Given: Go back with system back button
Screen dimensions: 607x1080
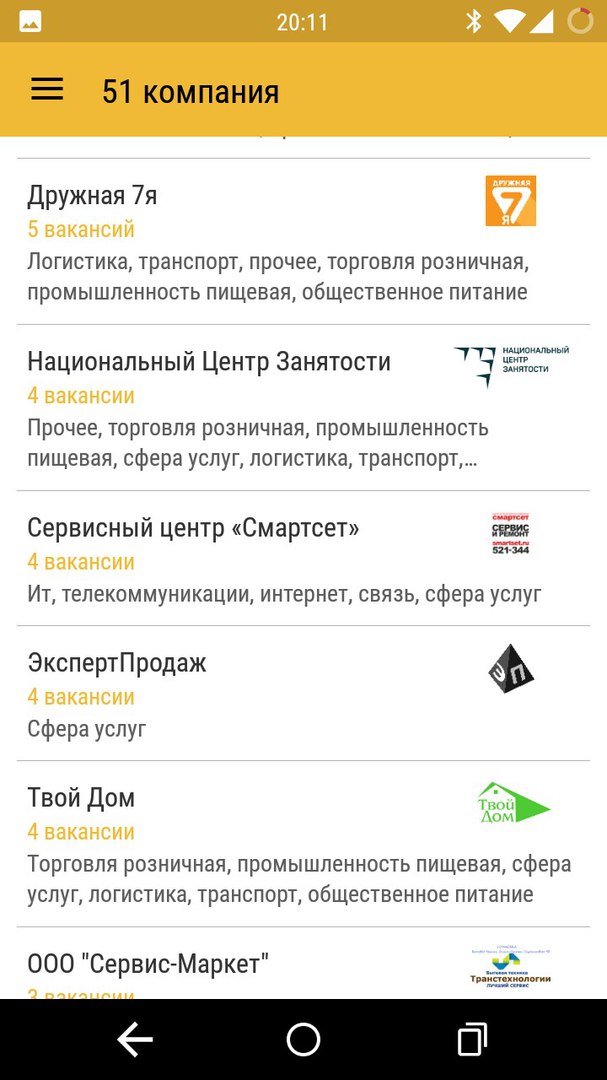Looking at the screenshot, I should point(135,1040).
